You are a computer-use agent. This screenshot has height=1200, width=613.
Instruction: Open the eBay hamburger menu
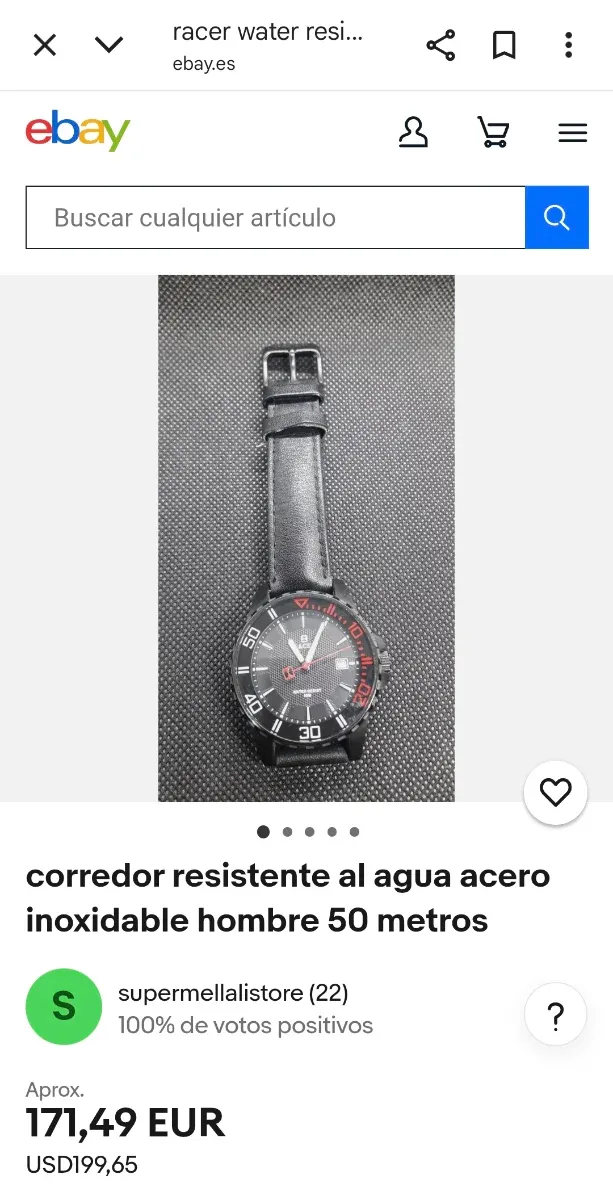coord(572,132)
